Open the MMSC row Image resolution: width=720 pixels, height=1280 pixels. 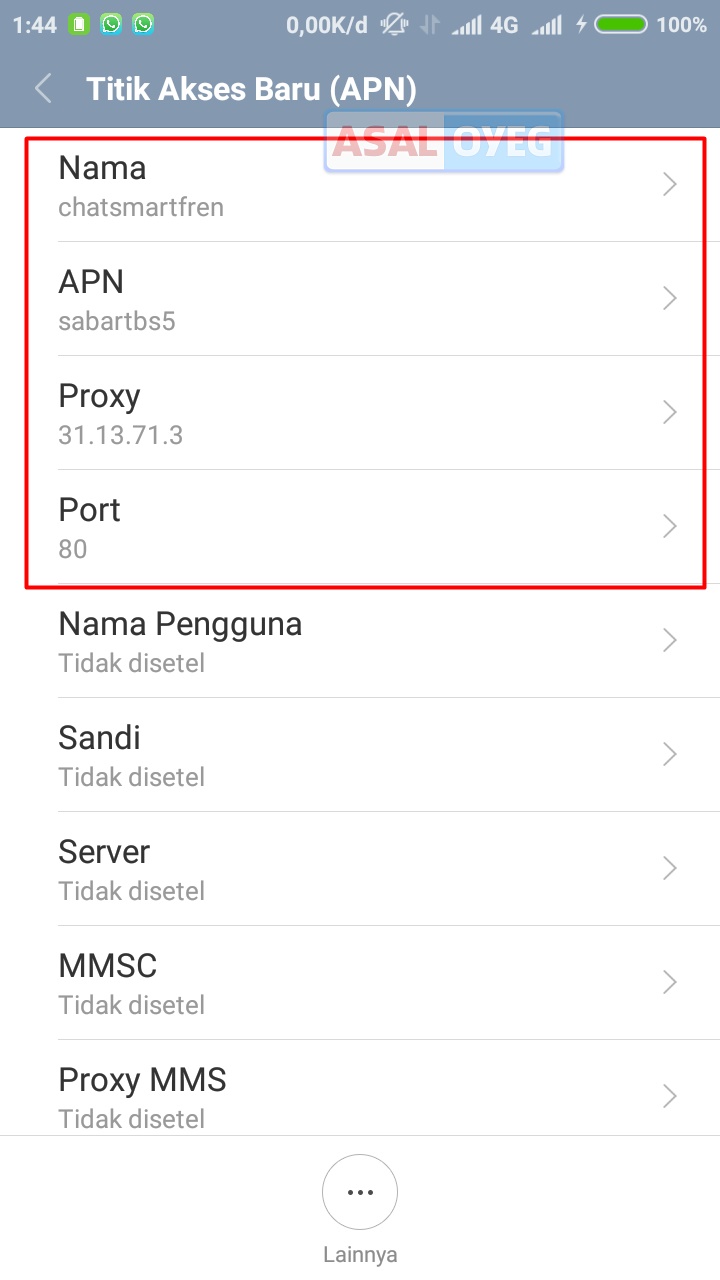[360, 983]
